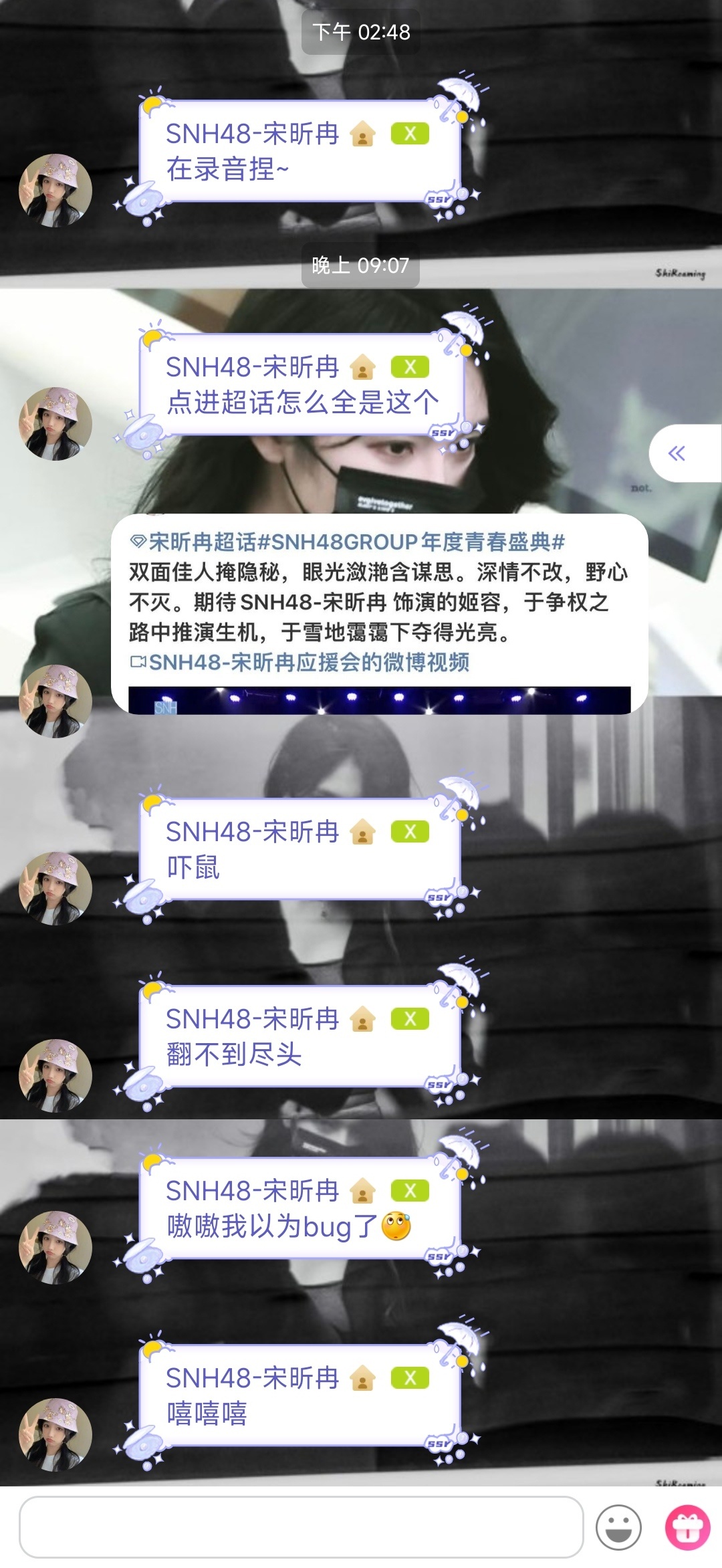The width and height of the screenshot is (722, 1568).
Task: Open avatar next to 在录音捏~ message
Action: 55,191
